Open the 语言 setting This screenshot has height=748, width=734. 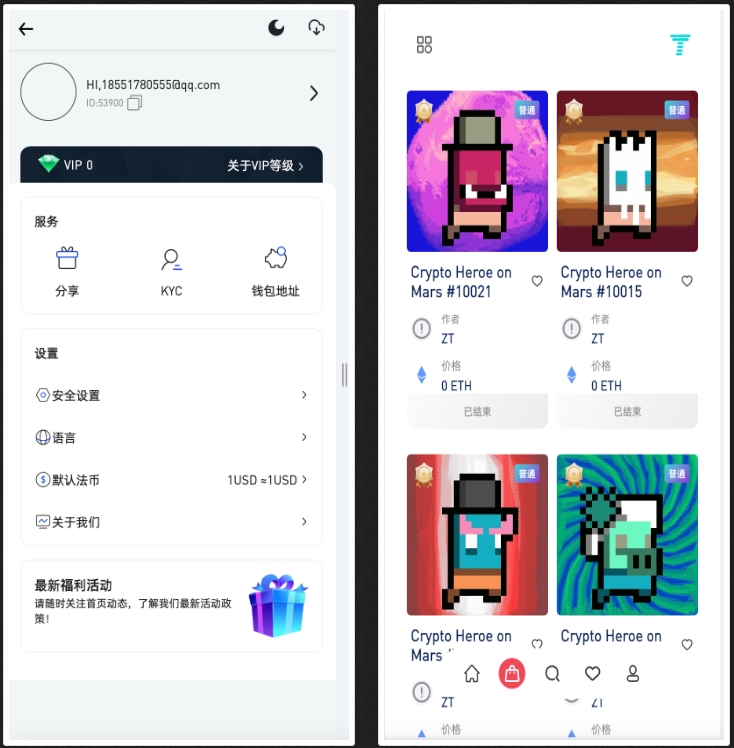(171, 438)
